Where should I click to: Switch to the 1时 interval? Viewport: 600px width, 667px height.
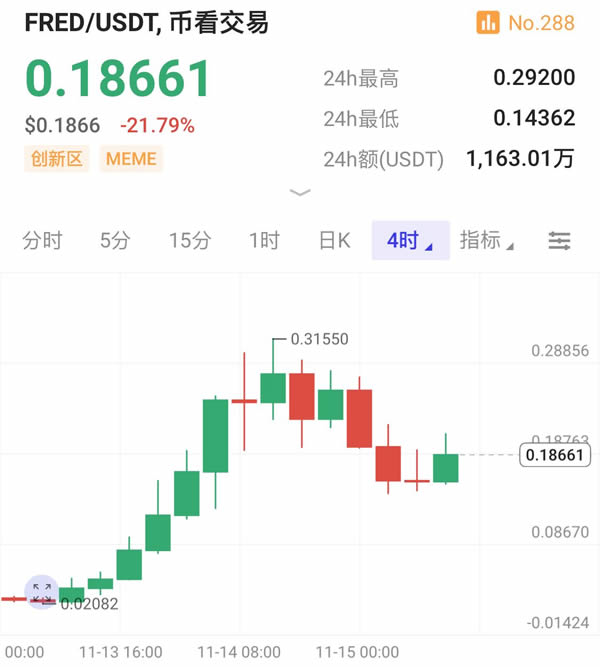pyautogui.click(x=264, y=240)
